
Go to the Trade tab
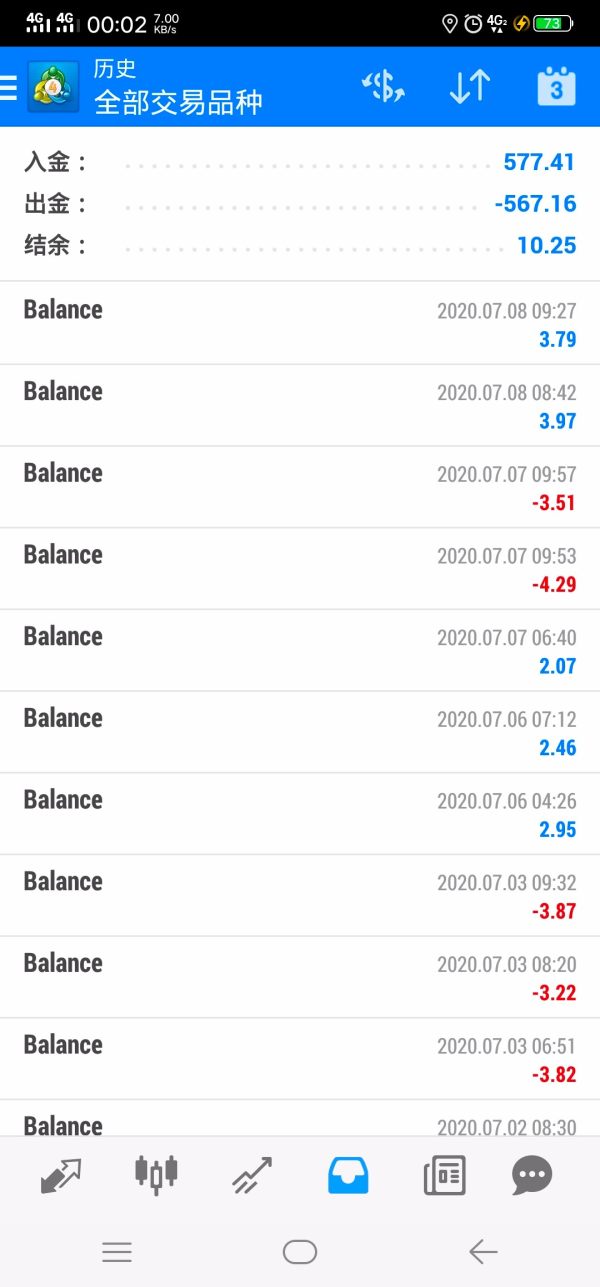click(x=252, y=1175)
